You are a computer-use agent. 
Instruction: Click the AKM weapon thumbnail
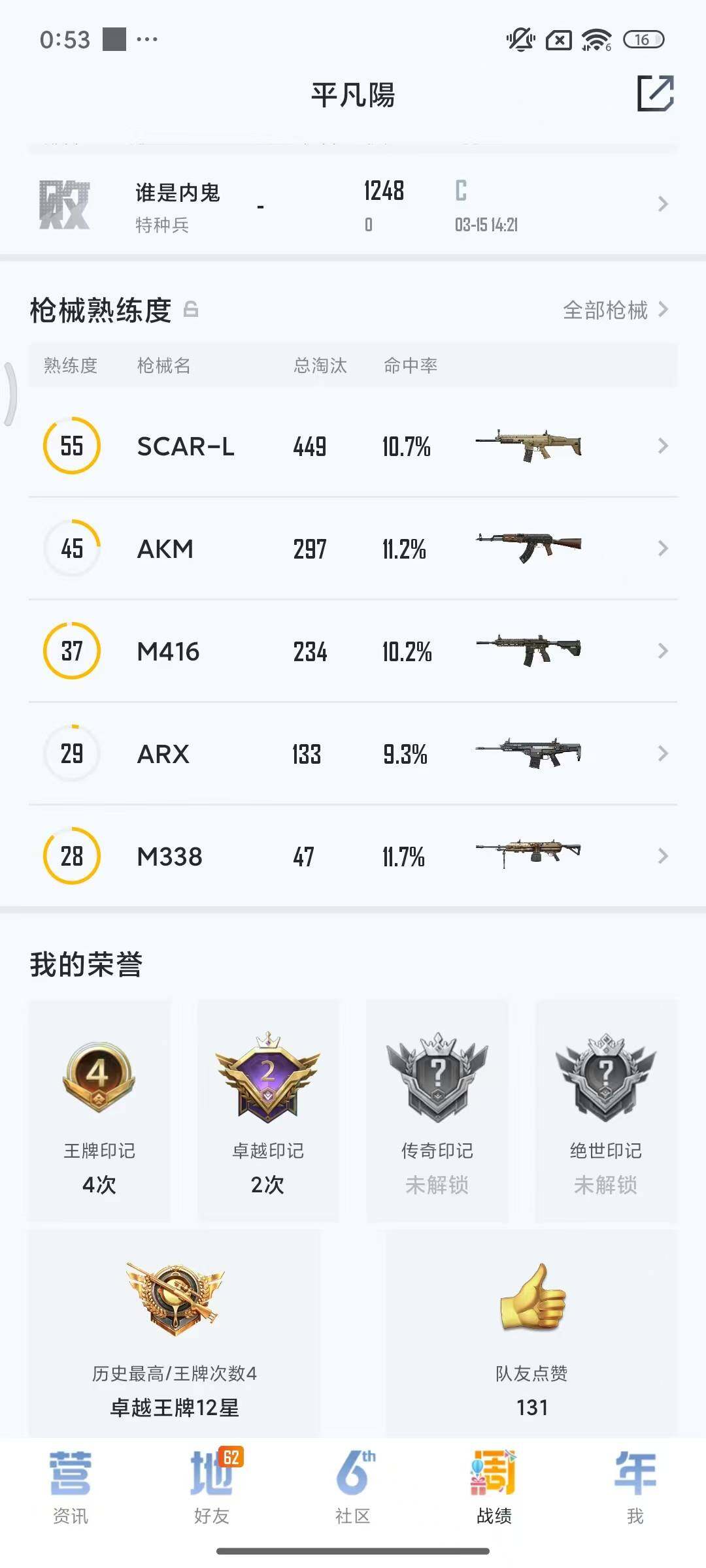529,549
